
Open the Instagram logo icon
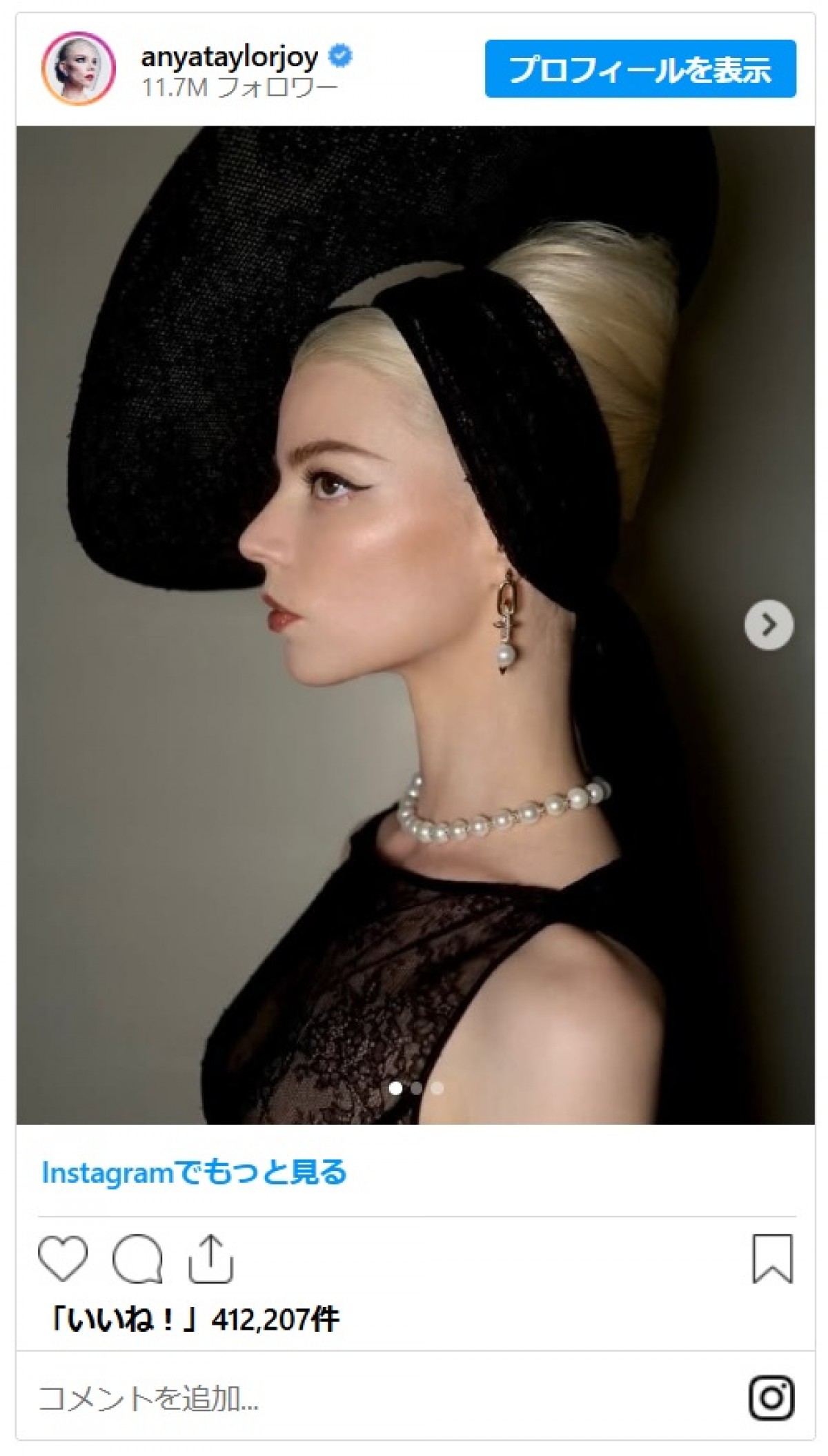[771, 1399]
